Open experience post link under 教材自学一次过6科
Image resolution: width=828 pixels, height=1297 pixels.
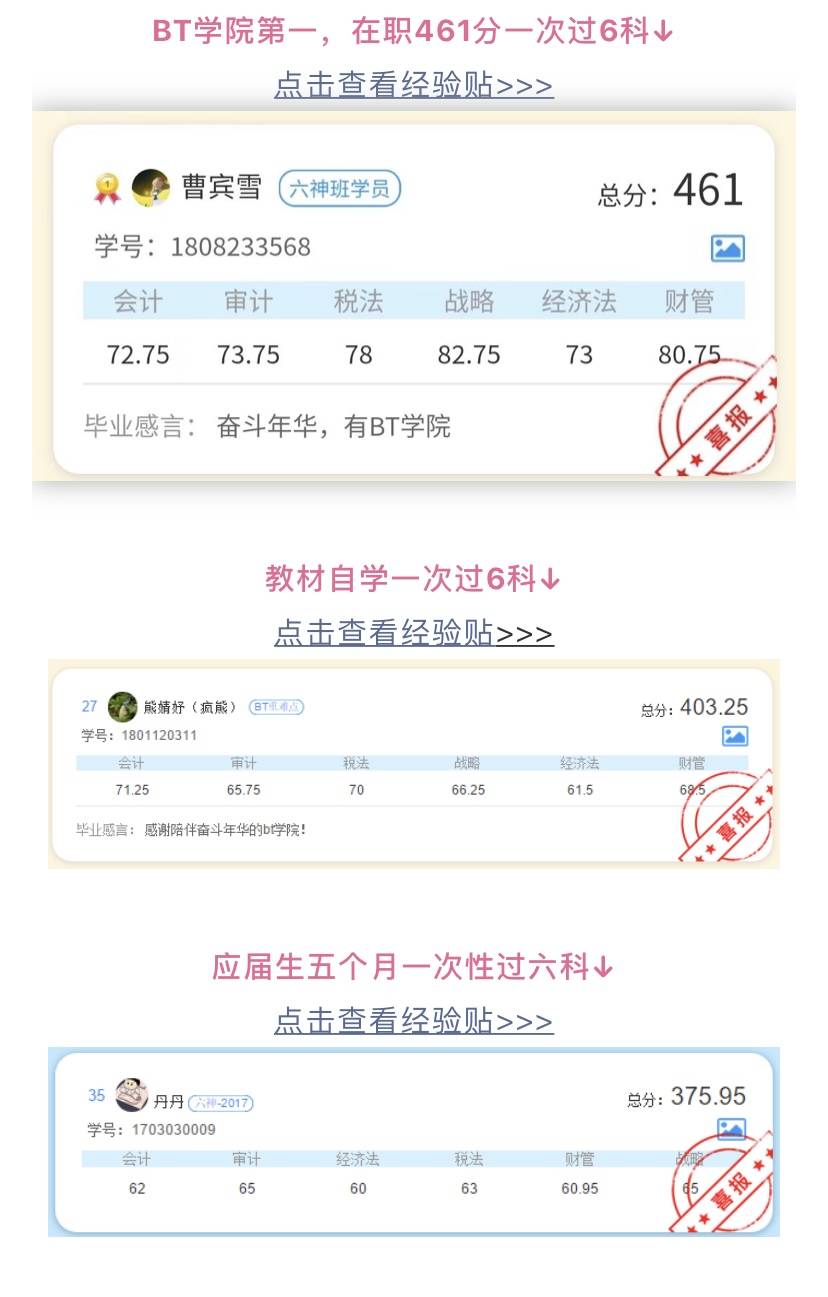click(413, 632)
